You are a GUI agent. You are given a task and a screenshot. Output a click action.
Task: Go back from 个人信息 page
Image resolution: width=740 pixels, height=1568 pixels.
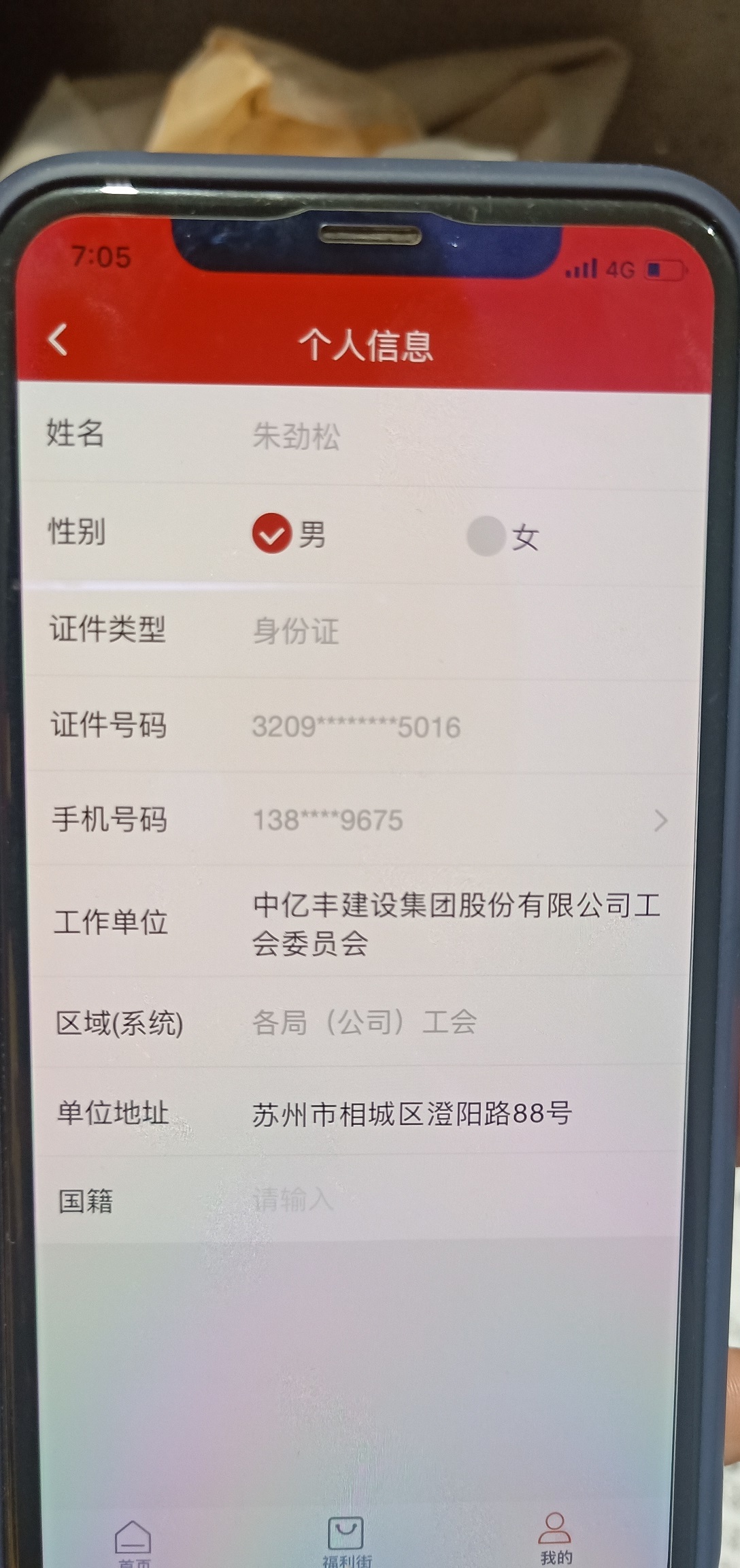59,339
